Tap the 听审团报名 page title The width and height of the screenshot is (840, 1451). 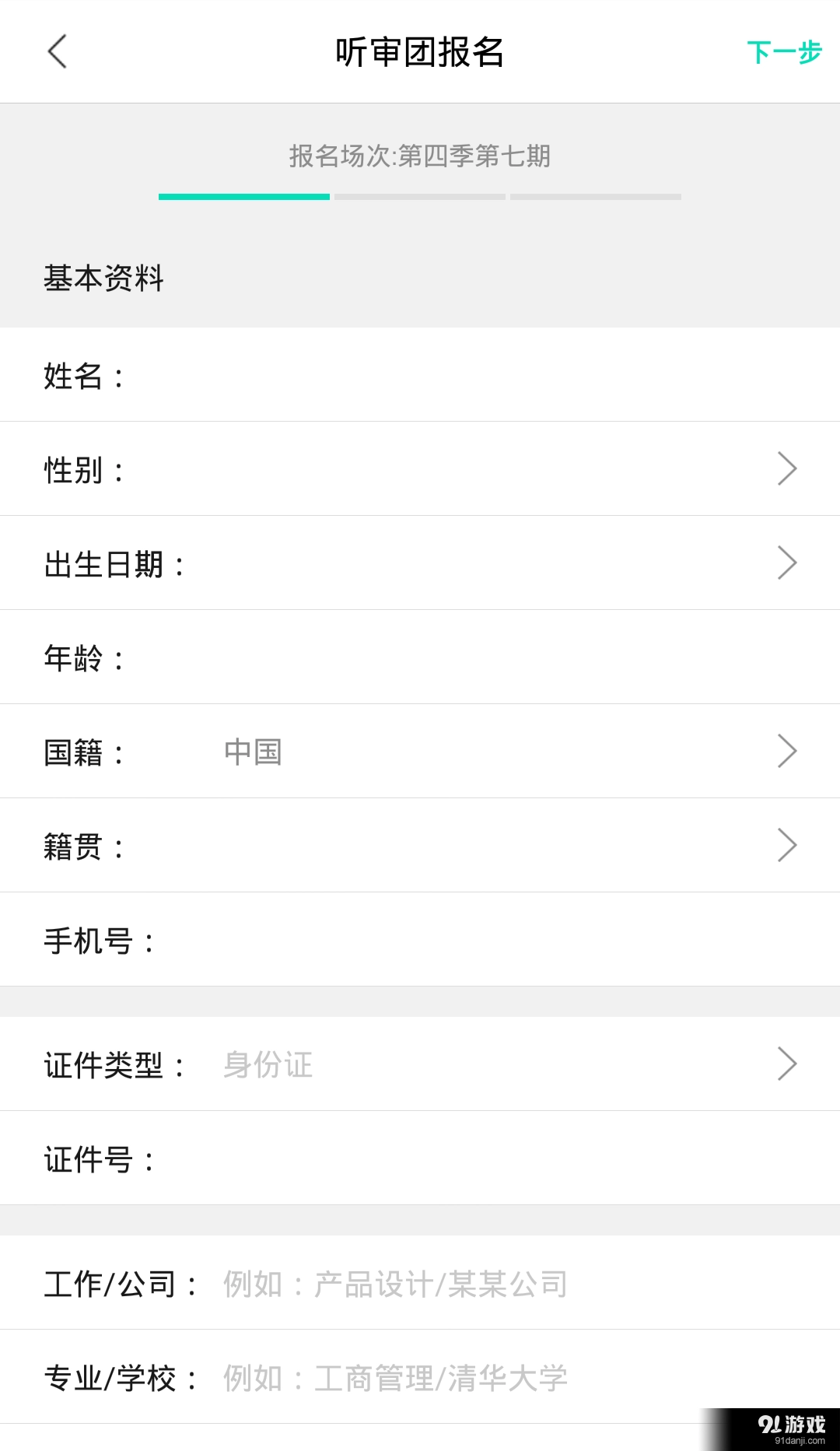(x=419, y=51)
